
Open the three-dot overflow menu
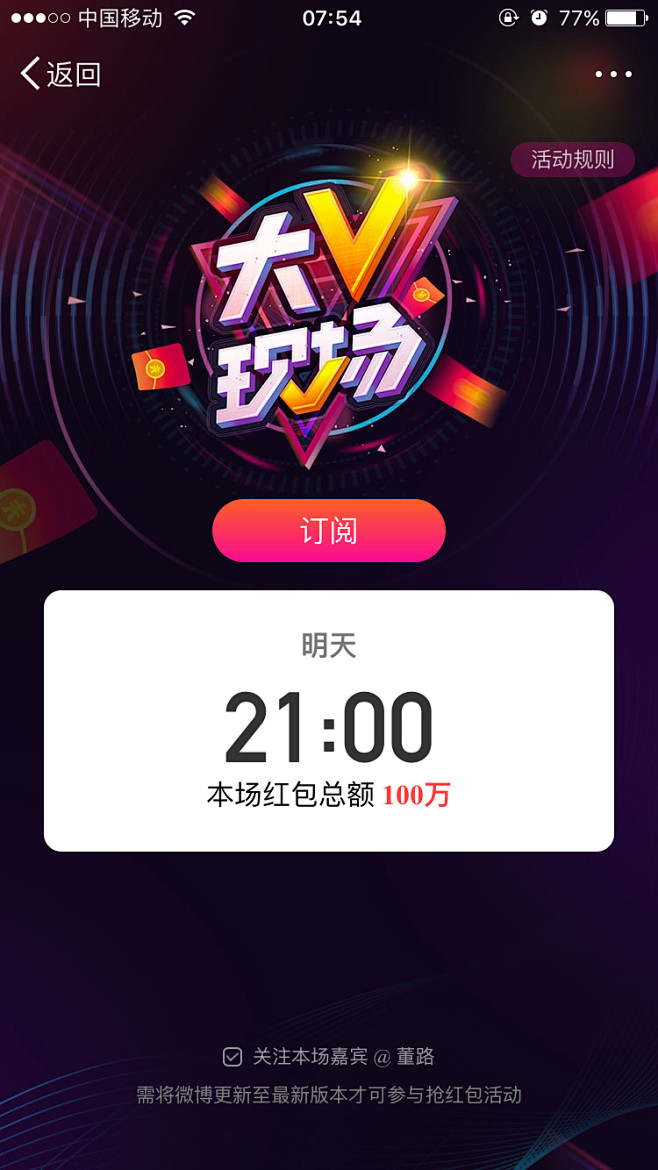[x=613, y=74]
